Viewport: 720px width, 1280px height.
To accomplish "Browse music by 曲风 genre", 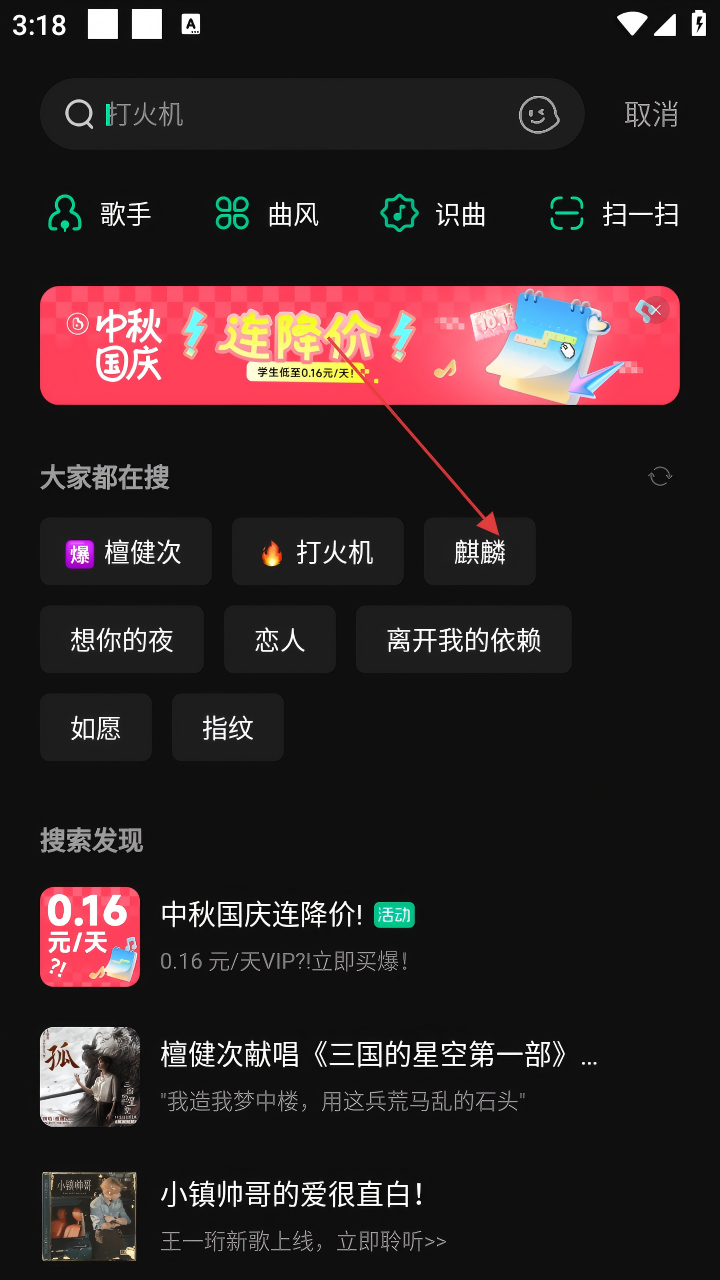I will tap(267, 214).
